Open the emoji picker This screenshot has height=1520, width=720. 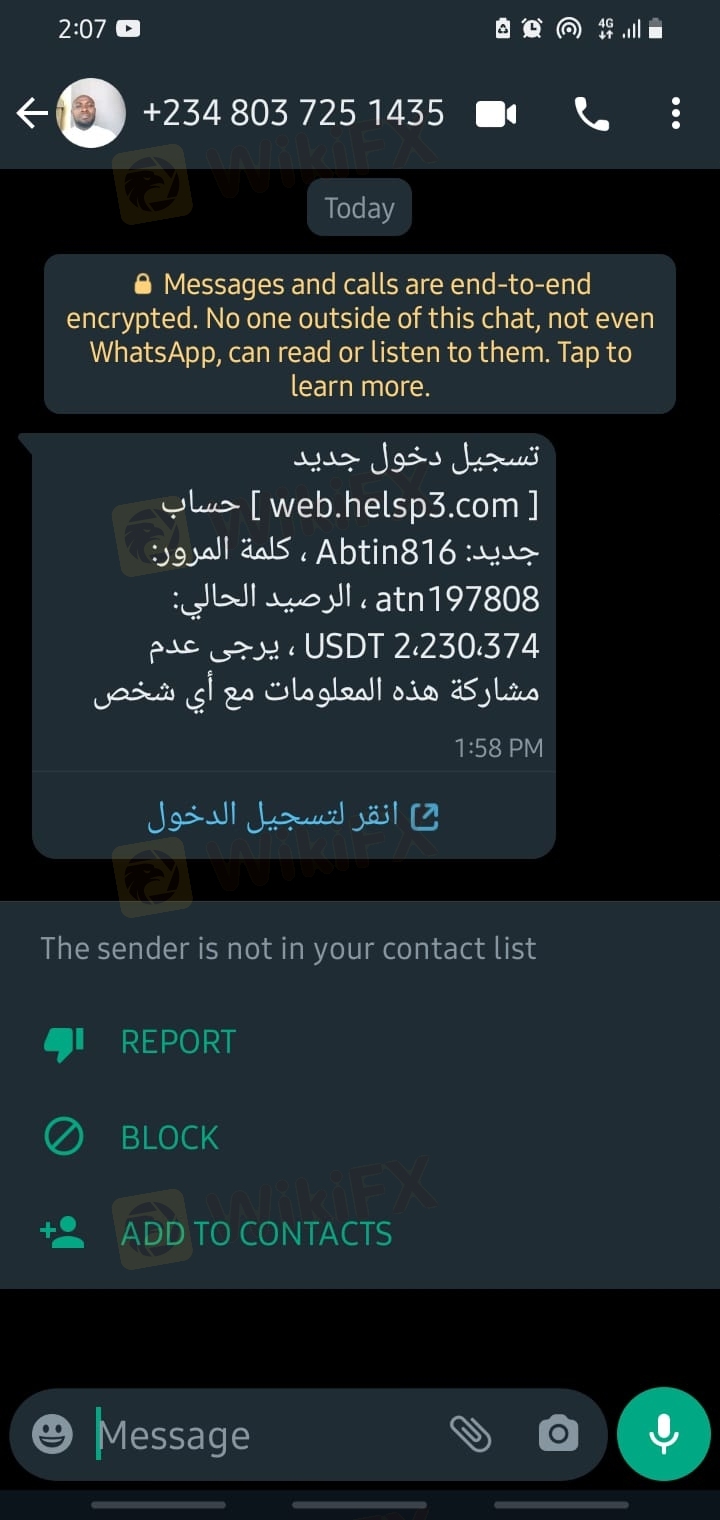point(52,1435)
